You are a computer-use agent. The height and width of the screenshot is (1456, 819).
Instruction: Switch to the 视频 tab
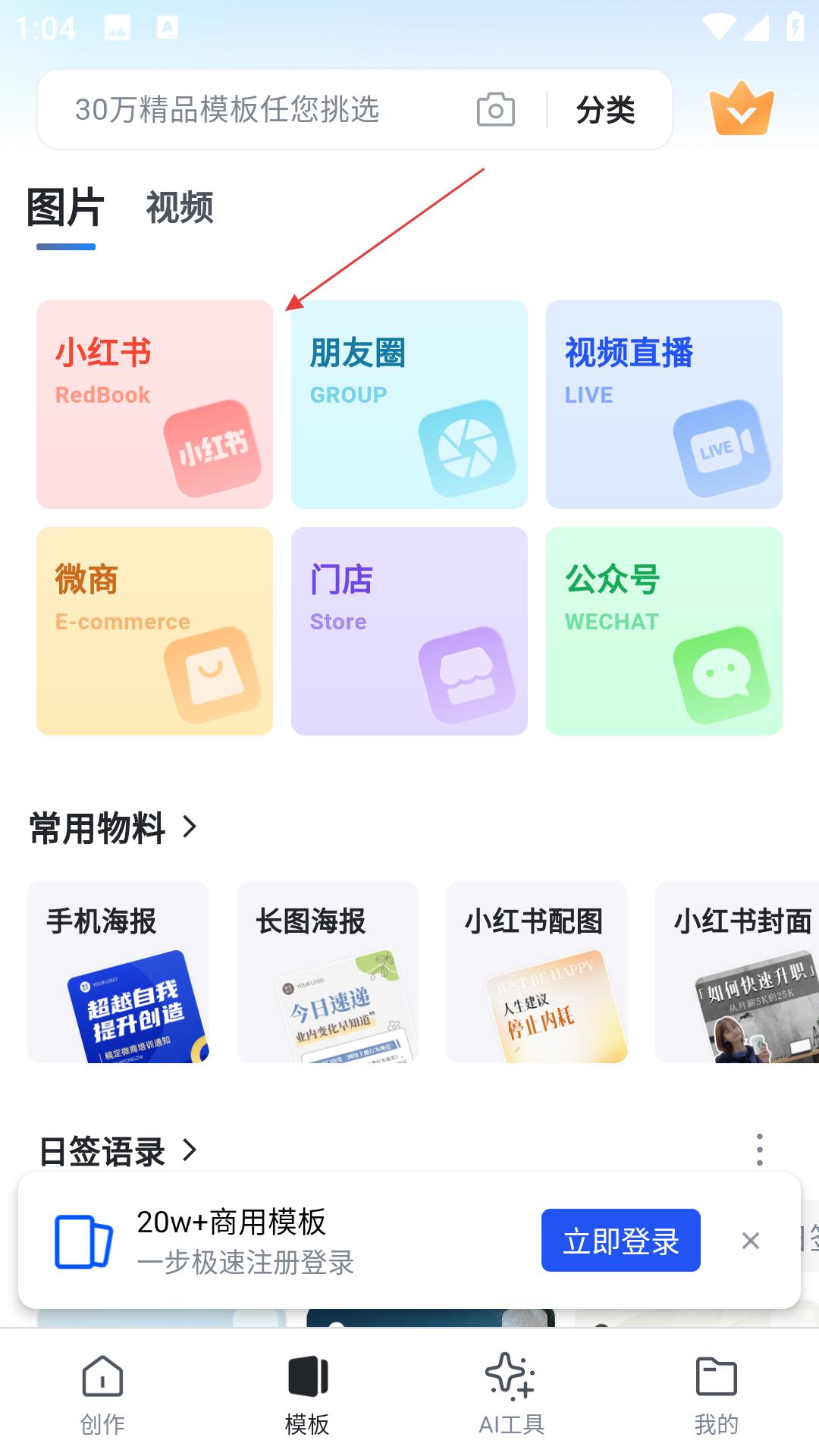coord(180,207)
